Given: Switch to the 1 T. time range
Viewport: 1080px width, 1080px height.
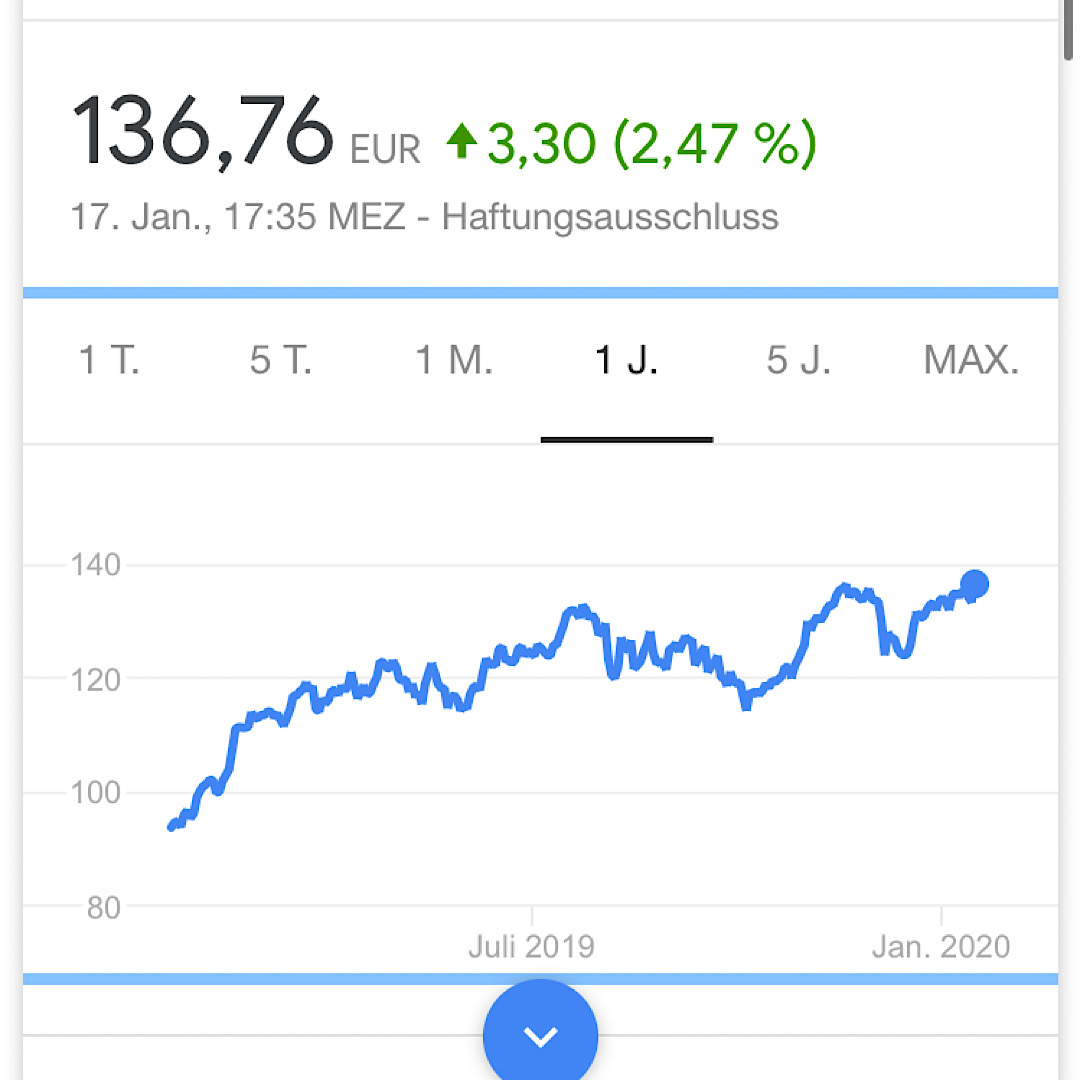Looking at the screenshot, I should point(109,360).
